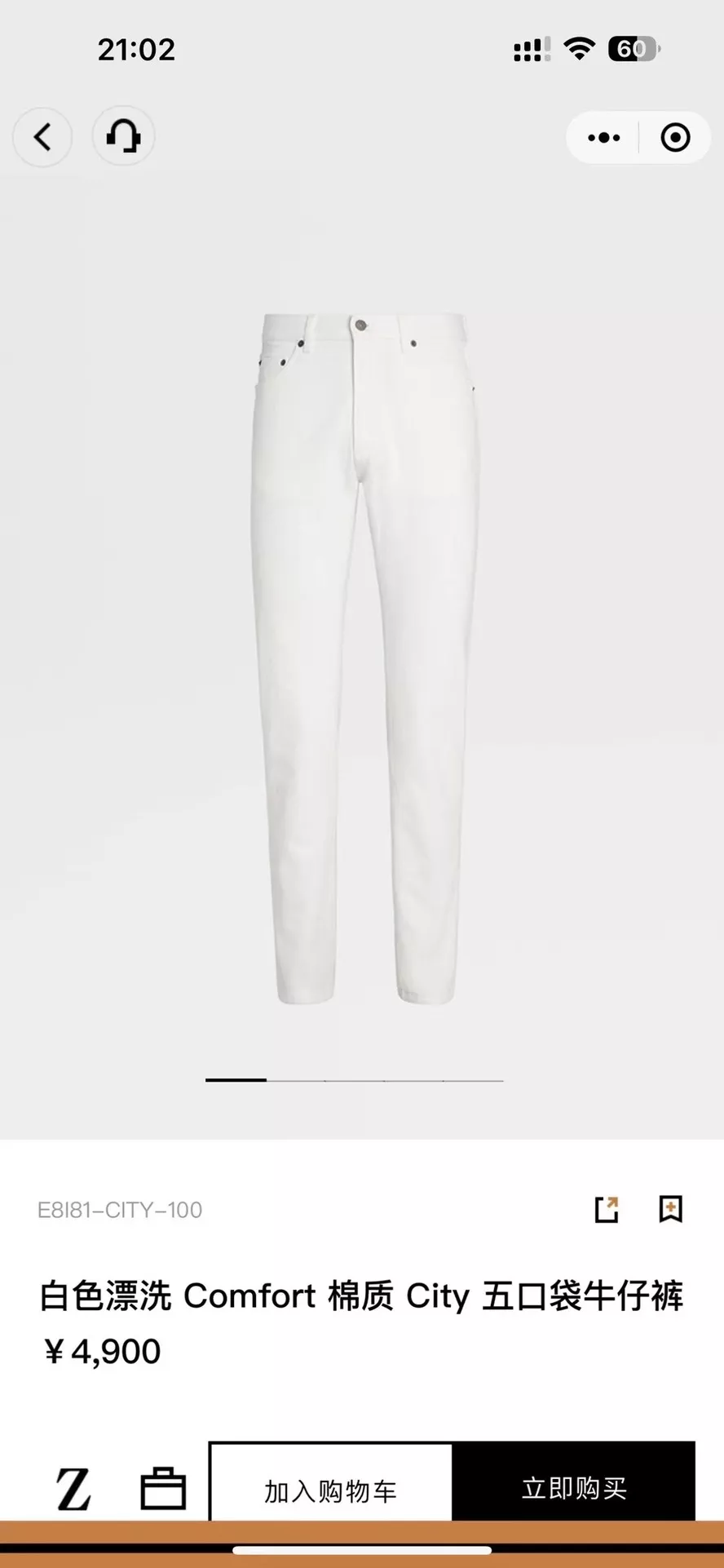This screenshot has width=724, height=1568.
Task: Tap 加入购物车 to add to cart
Action: point(331,1490)
